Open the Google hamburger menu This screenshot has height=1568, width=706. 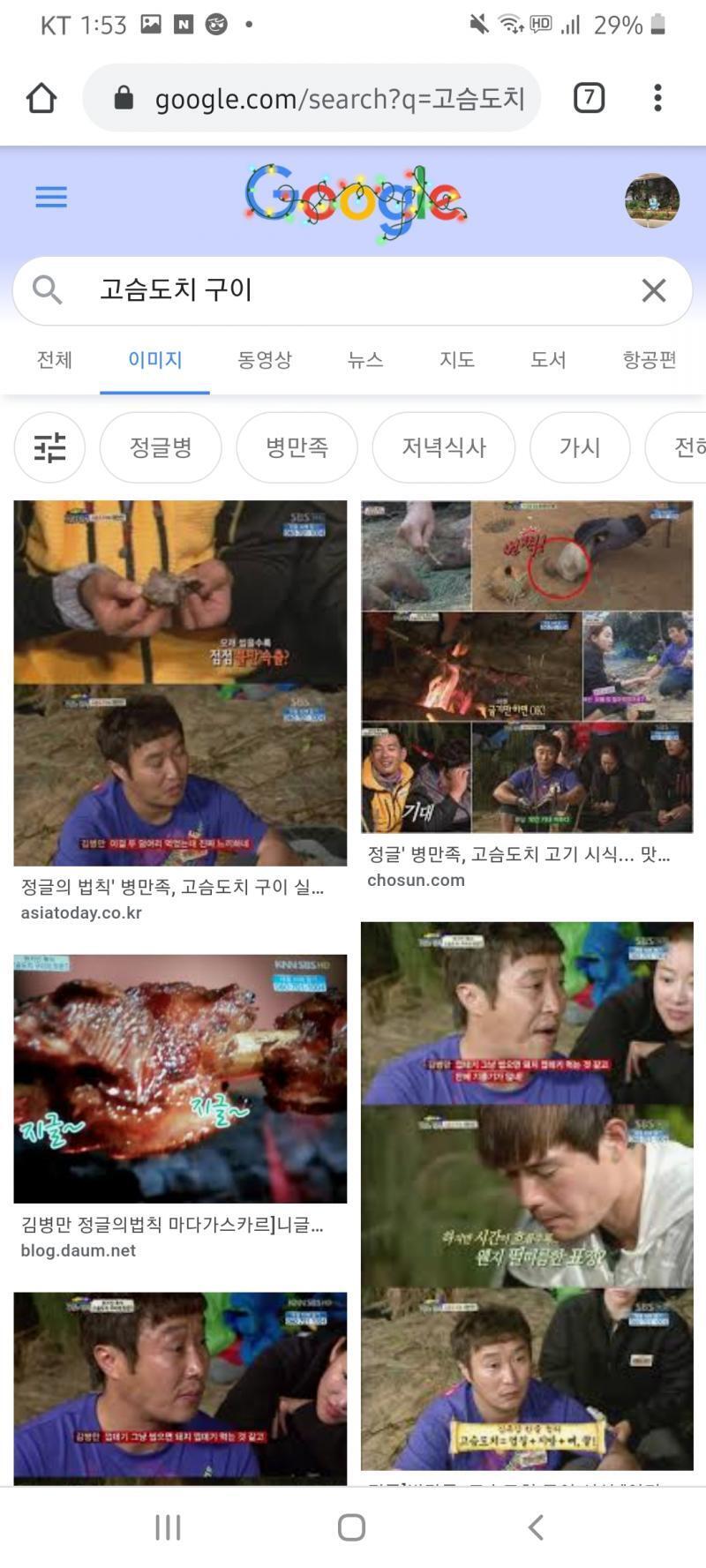tap(51, 197)
